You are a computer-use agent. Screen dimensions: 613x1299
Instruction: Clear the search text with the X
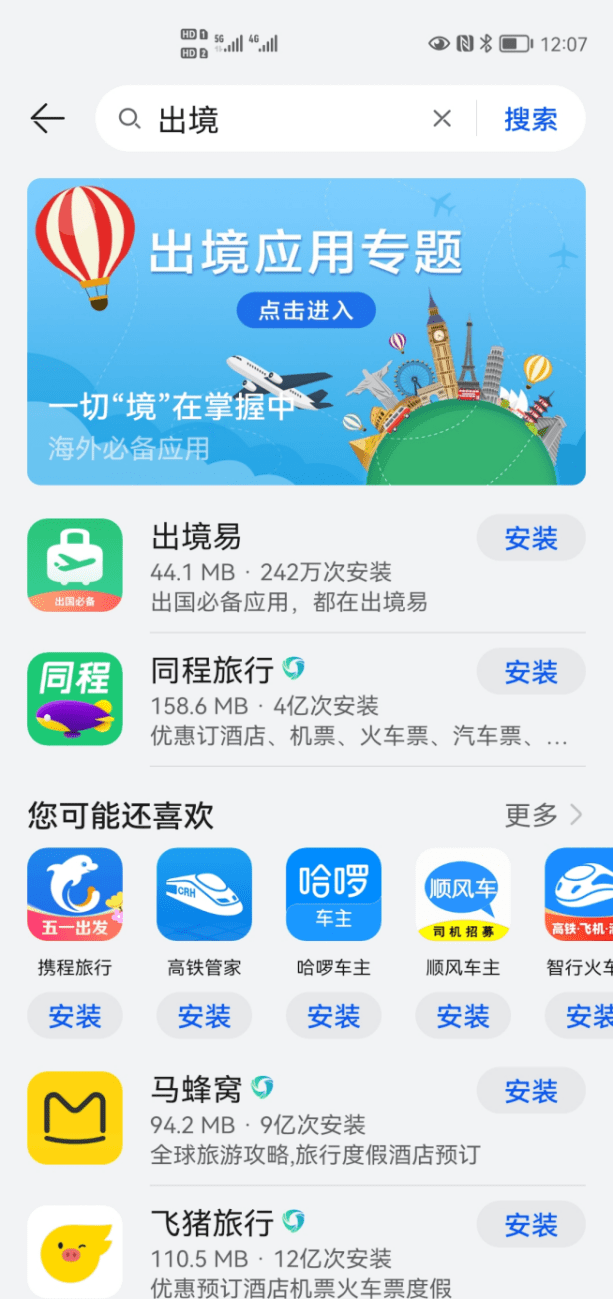442,119
